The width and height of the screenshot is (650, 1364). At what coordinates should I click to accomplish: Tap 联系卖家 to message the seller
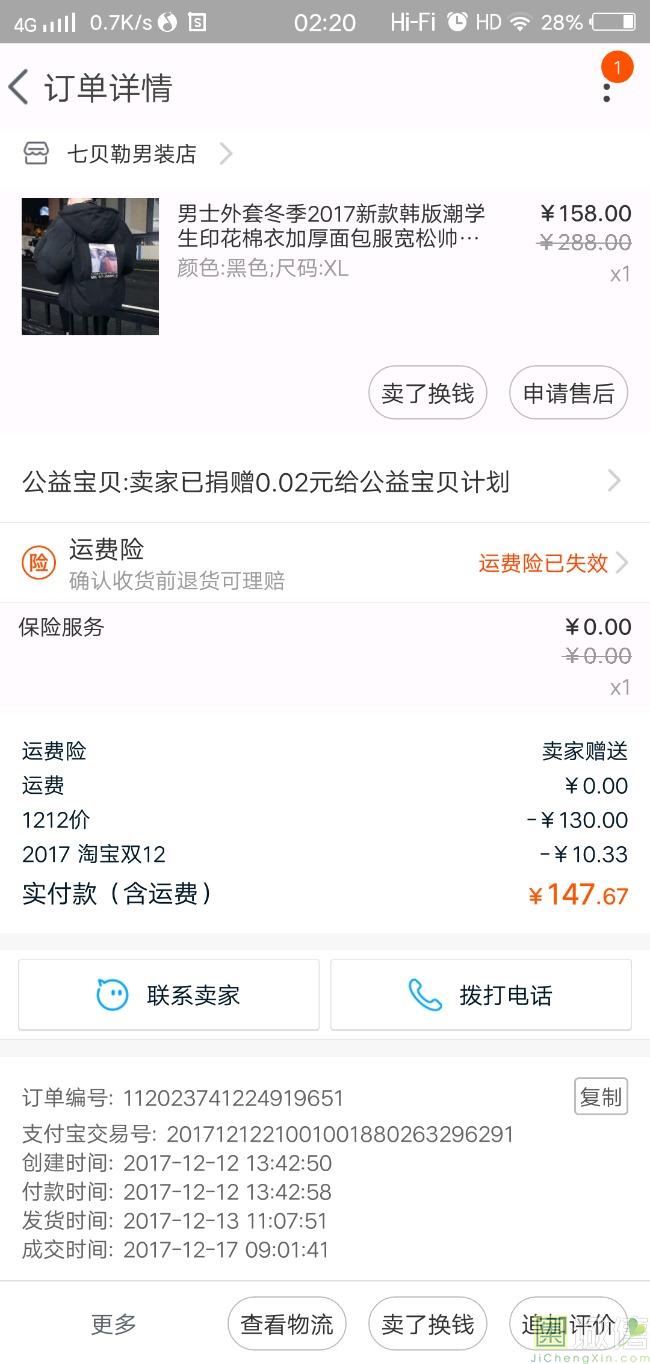tap(169, 995)
